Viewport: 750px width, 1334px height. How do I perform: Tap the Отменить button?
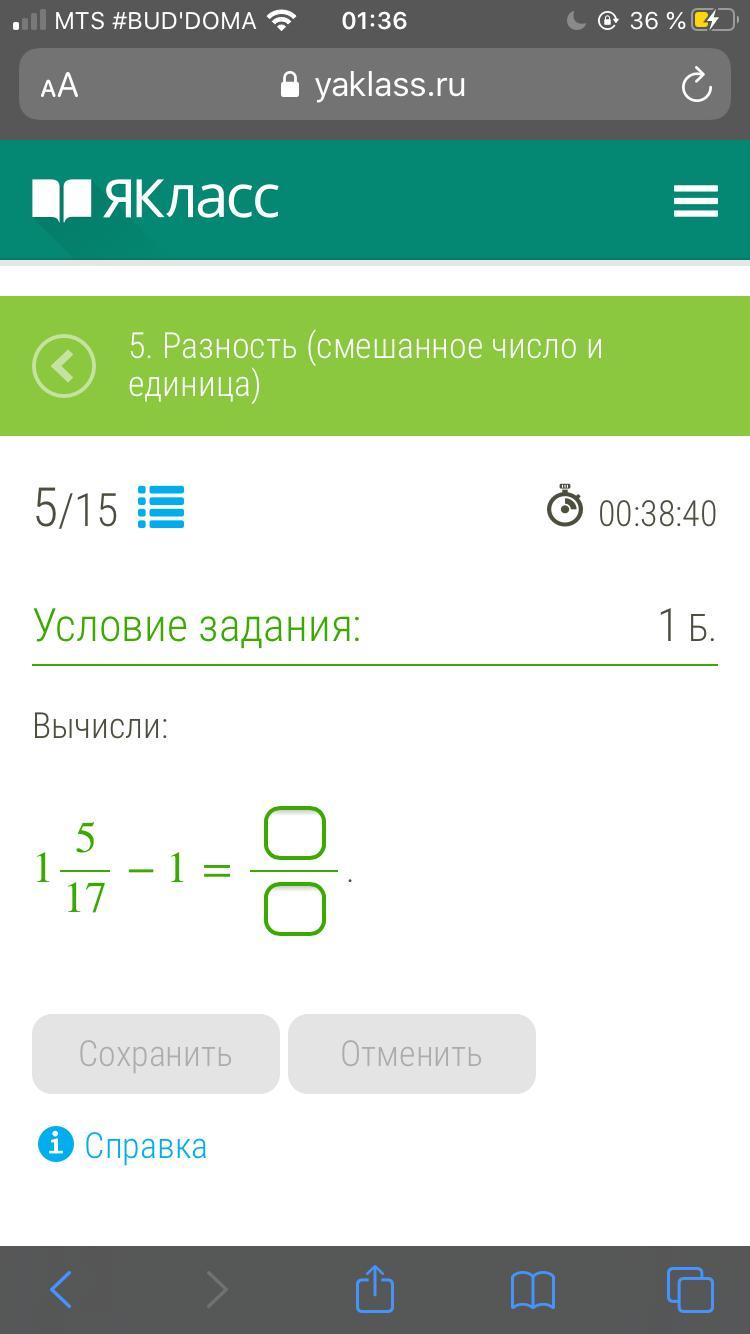click(x=412, y=1054)
